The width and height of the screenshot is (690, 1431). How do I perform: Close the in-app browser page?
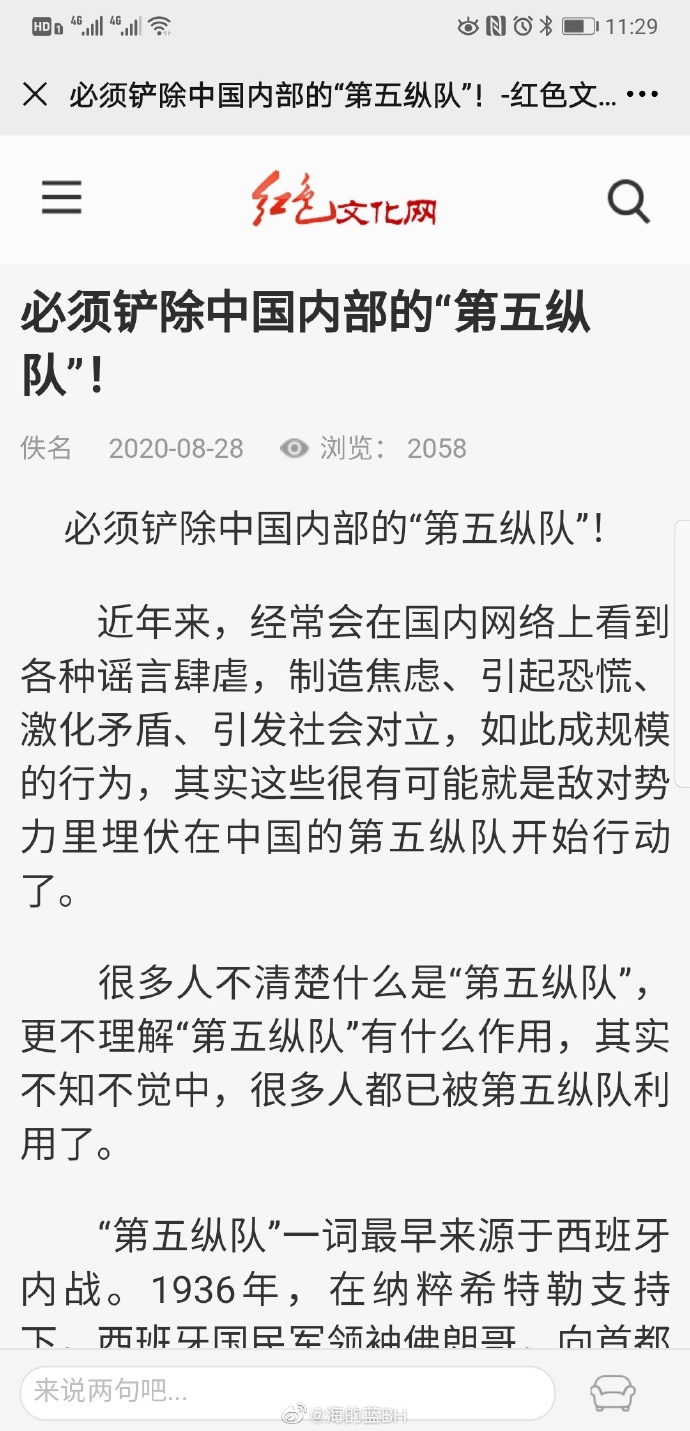click(35, 95)
